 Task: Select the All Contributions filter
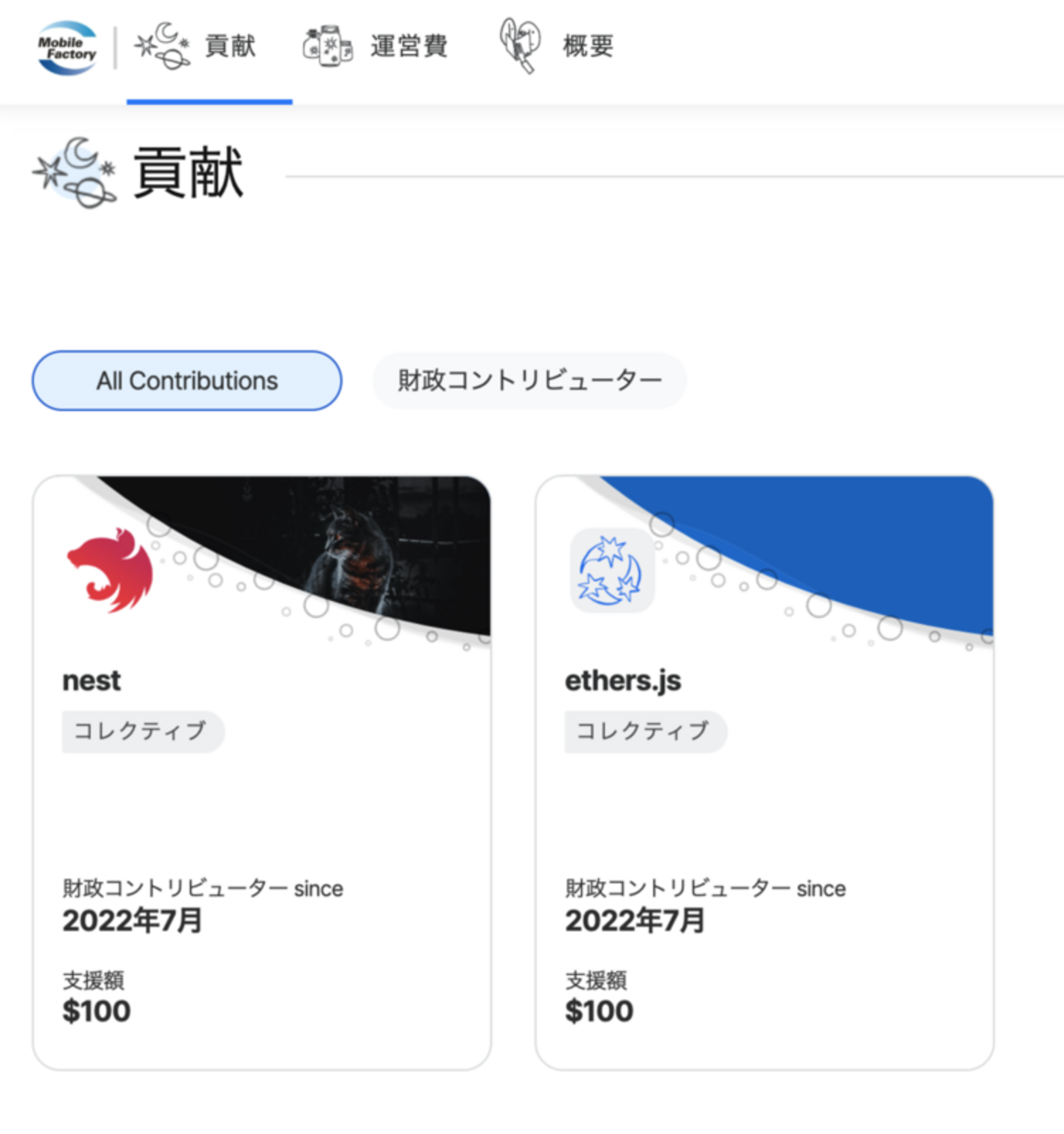pyautogui.click(x=187, y=381)
